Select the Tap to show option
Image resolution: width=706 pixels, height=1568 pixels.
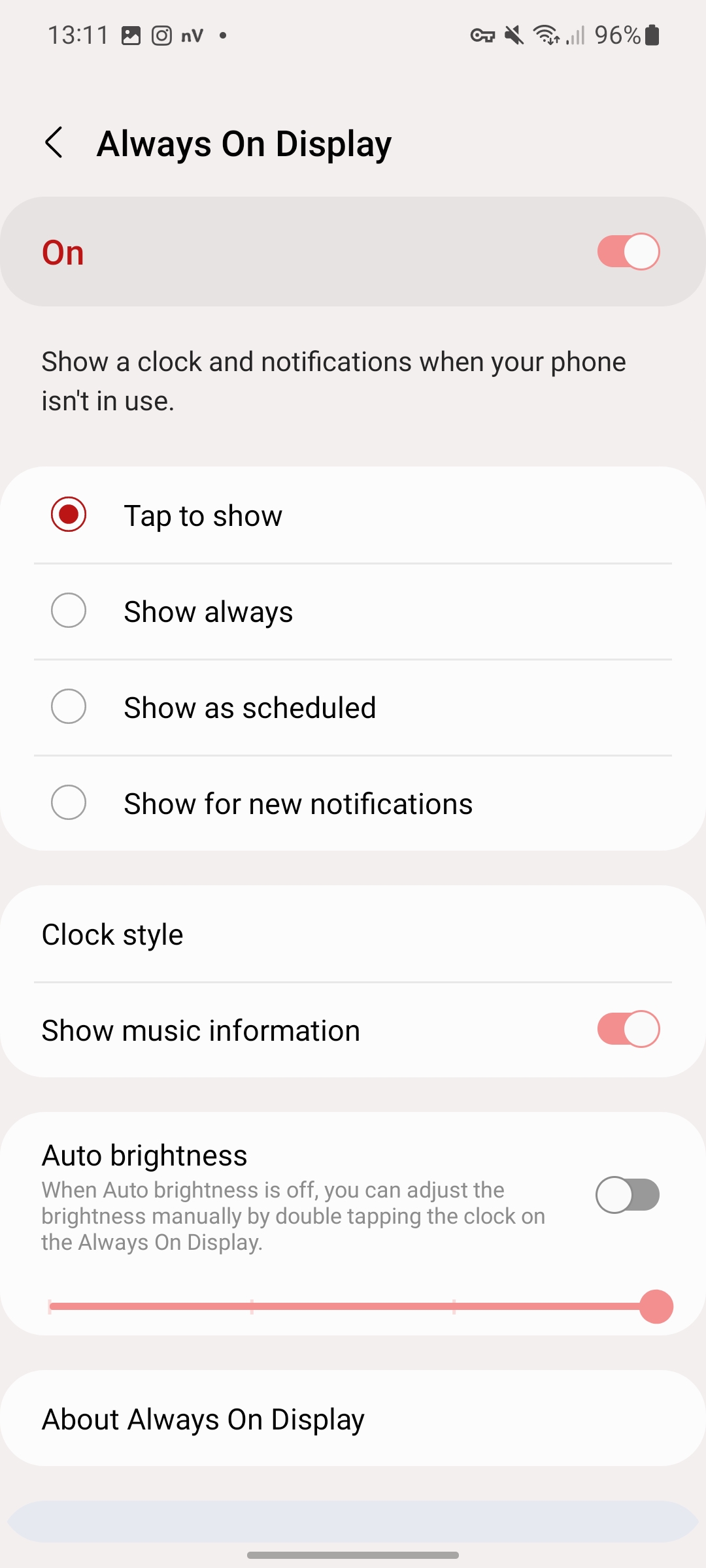(69, 515)
